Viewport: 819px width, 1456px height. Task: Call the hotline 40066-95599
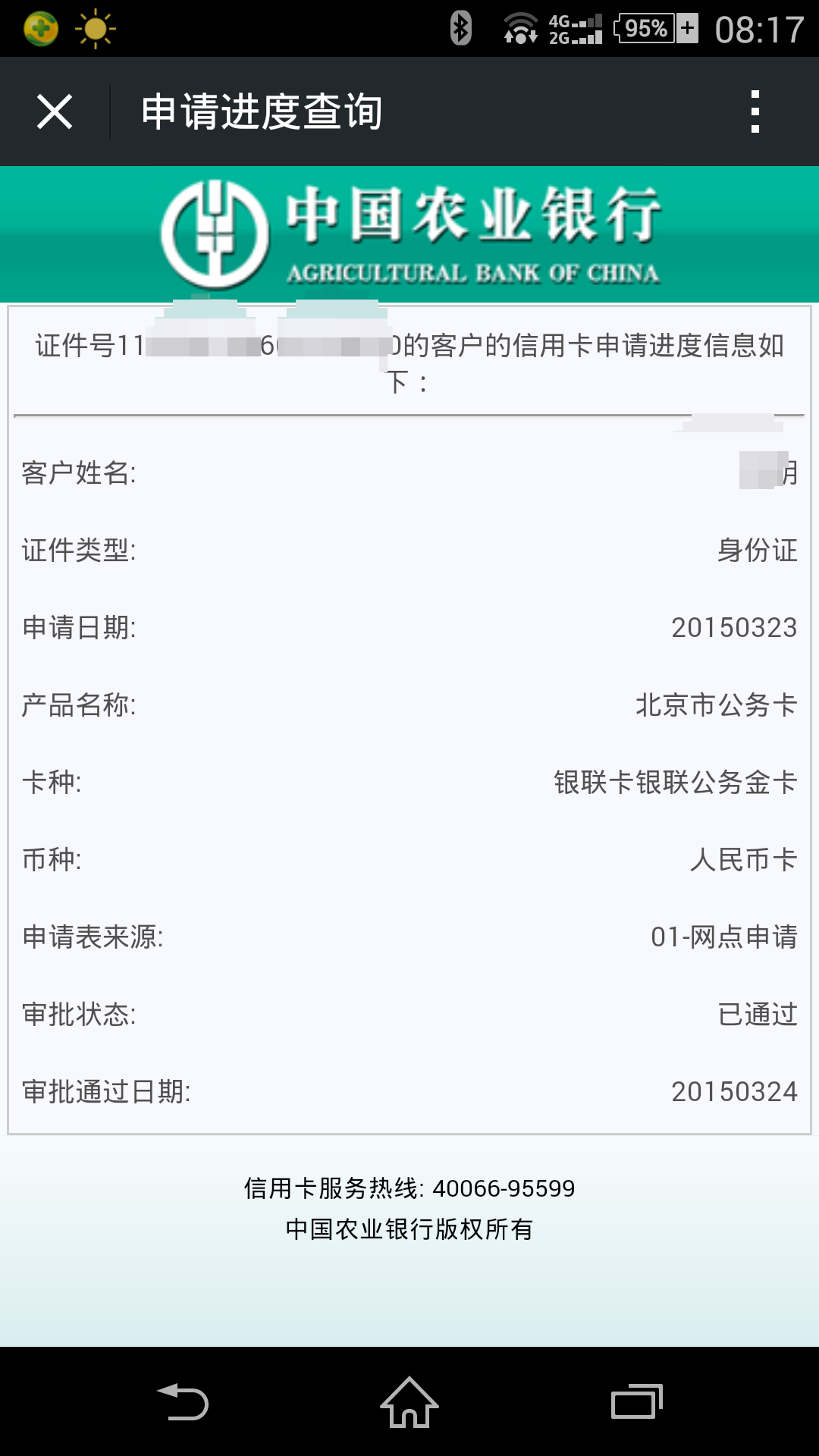503,1188
